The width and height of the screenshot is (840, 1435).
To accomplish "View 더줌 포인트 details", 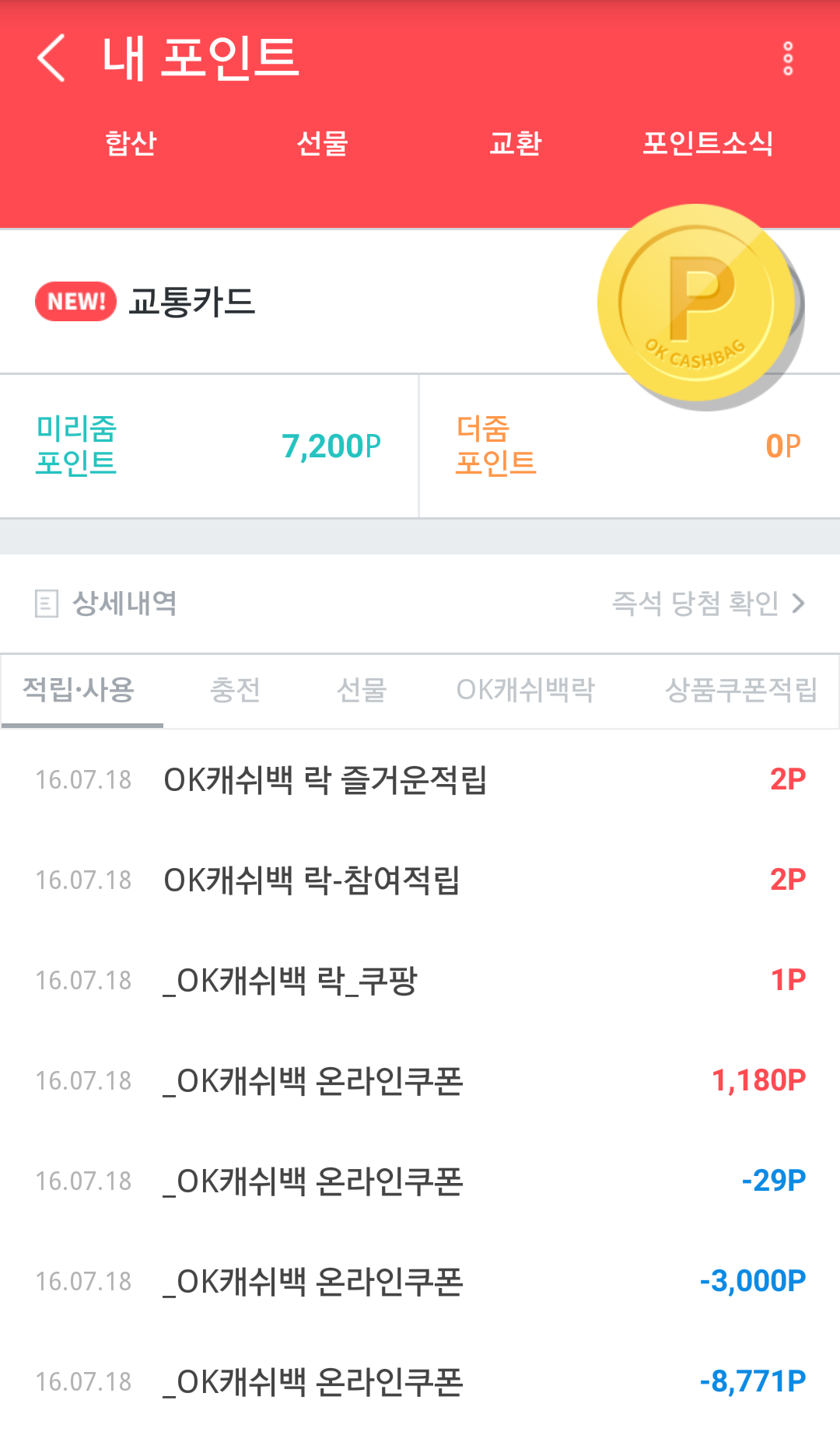I will pos(628,446).
